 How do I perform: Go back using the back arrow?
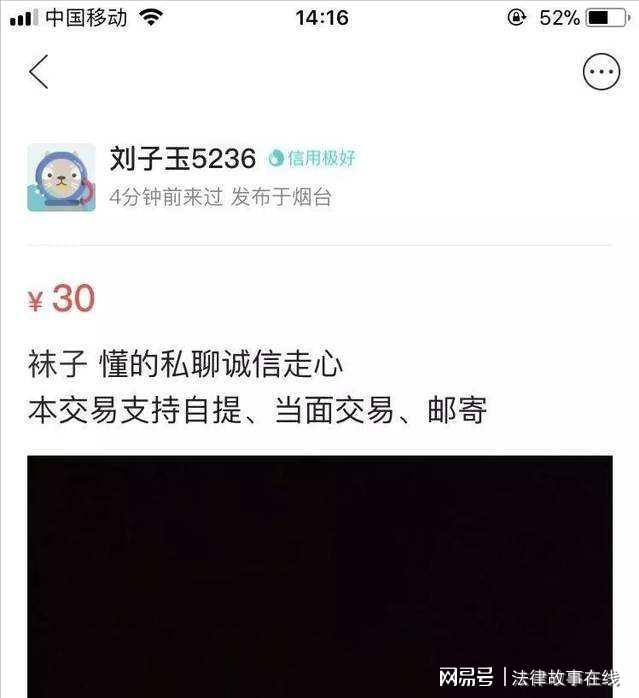click(x=39, y=72)
